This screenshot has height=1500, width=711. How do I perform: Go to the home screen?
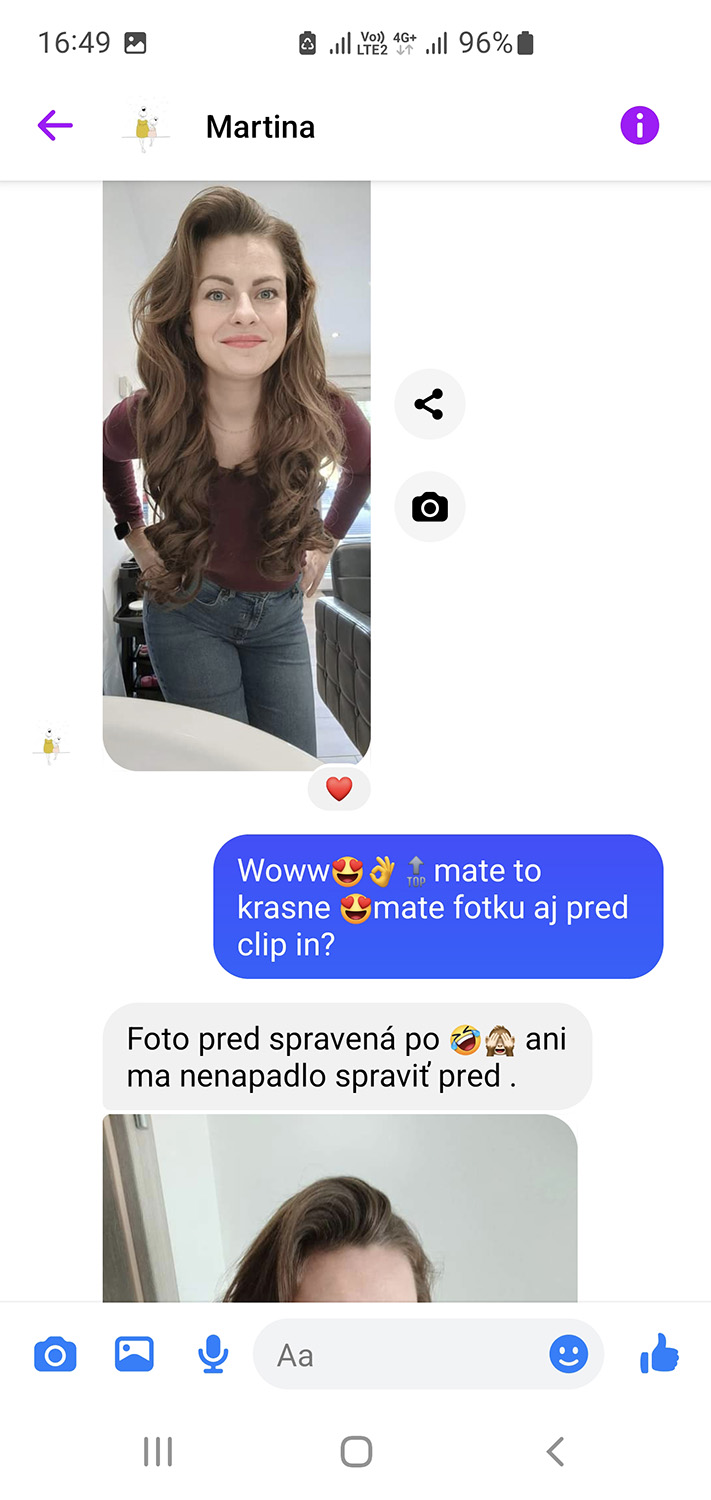[356, 1451]
